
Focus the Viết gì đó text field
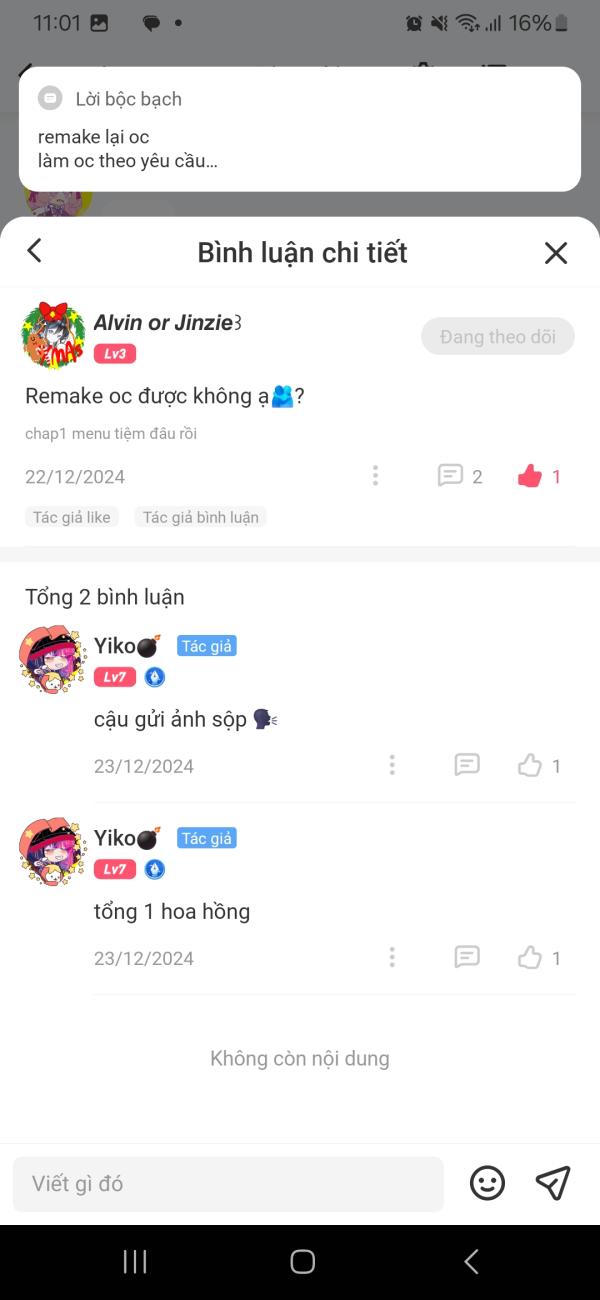pyautogui.click(x=228, y=1184)
